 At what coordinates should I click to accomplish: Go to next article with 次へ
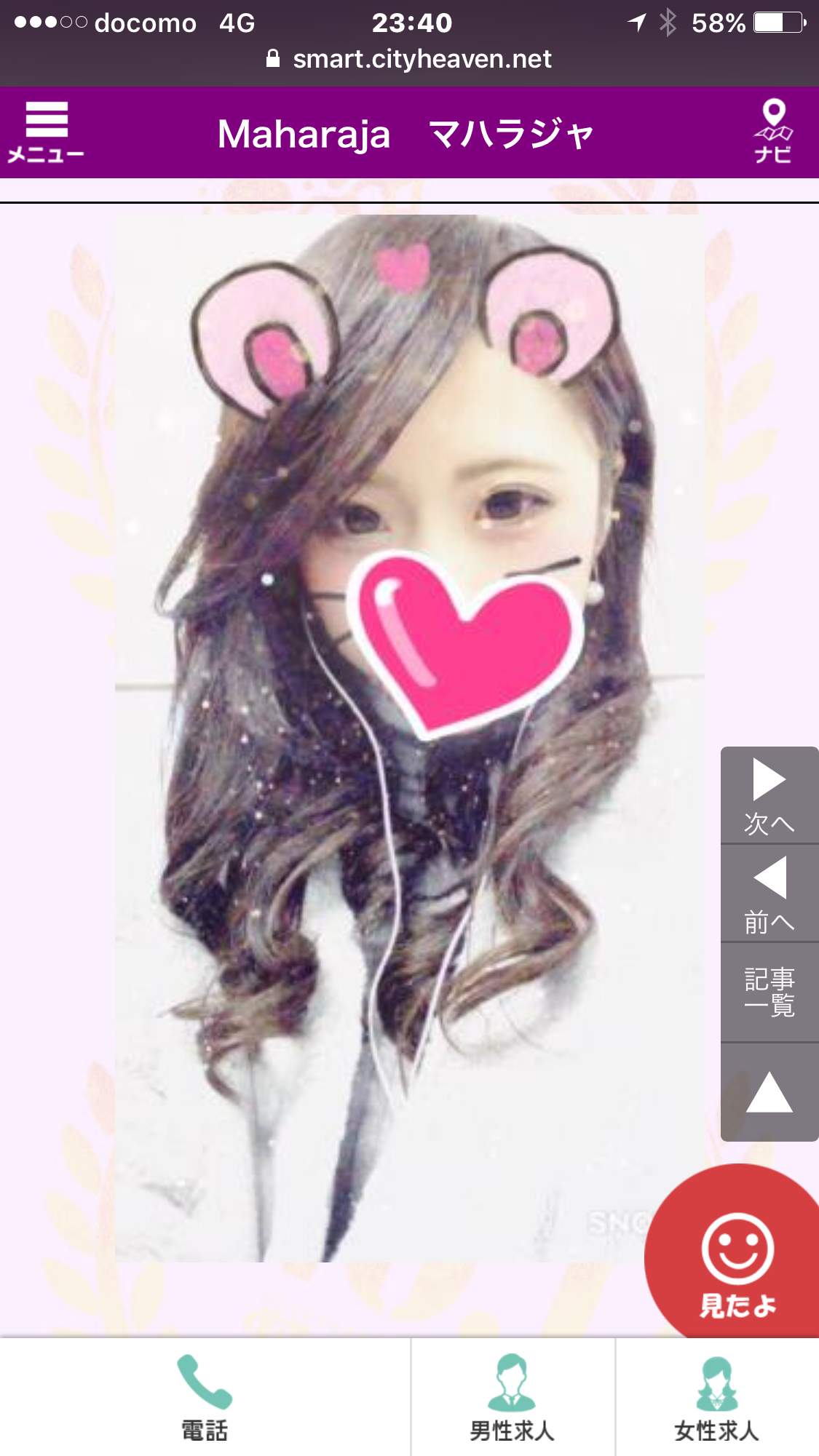coord(769,796)
